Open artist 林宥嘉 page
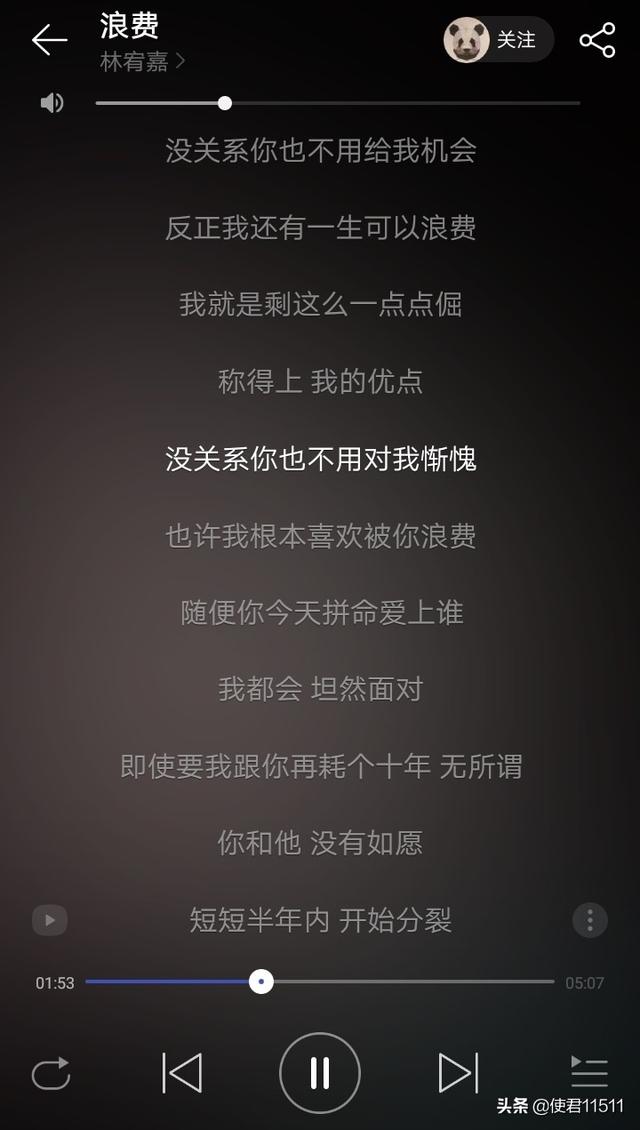The height and width of the screenshot is (1130, 640). tap(142, 62)
